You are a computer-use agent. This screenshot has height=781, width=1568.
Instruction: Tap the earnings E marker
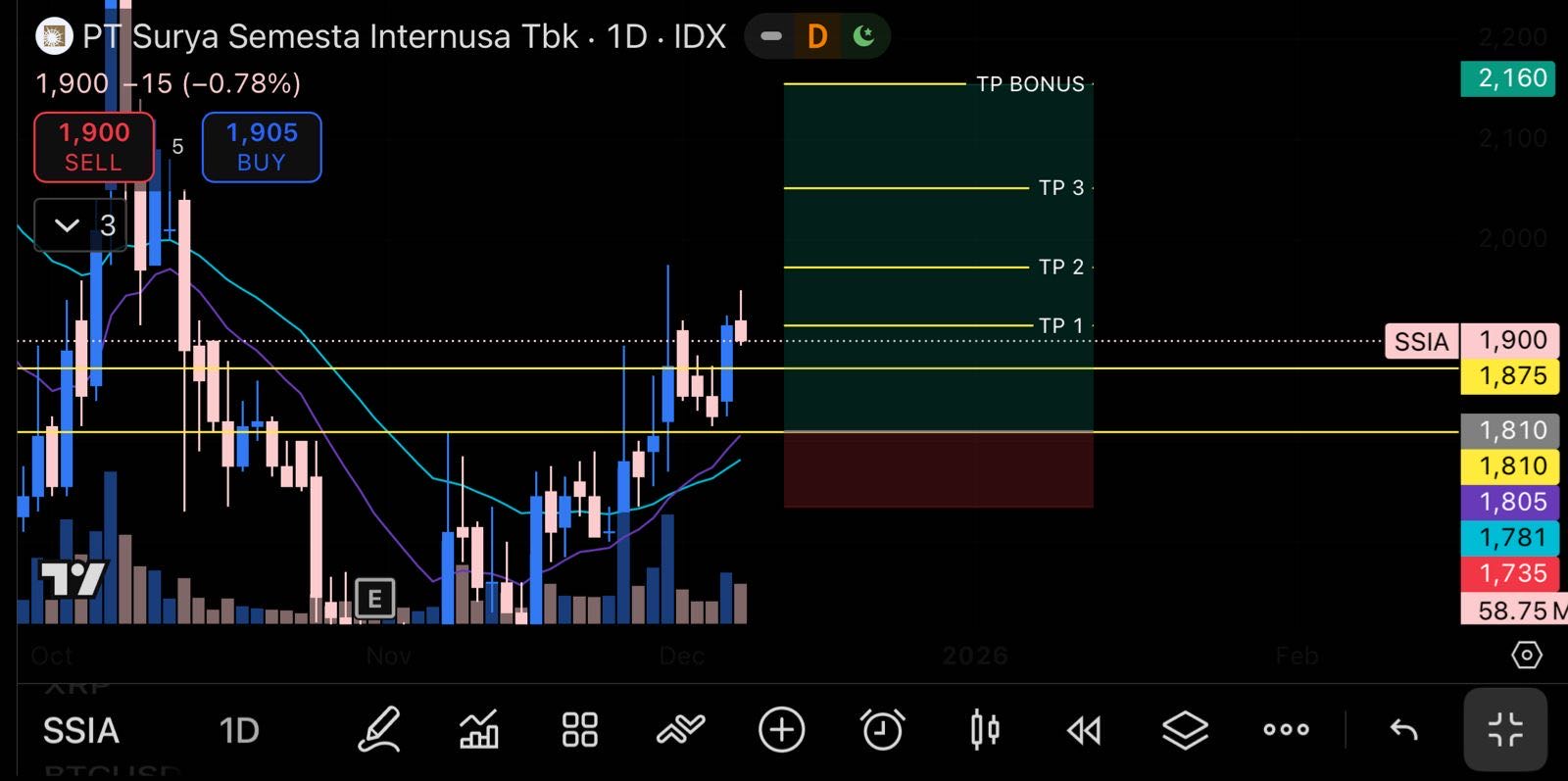(374, 598)
